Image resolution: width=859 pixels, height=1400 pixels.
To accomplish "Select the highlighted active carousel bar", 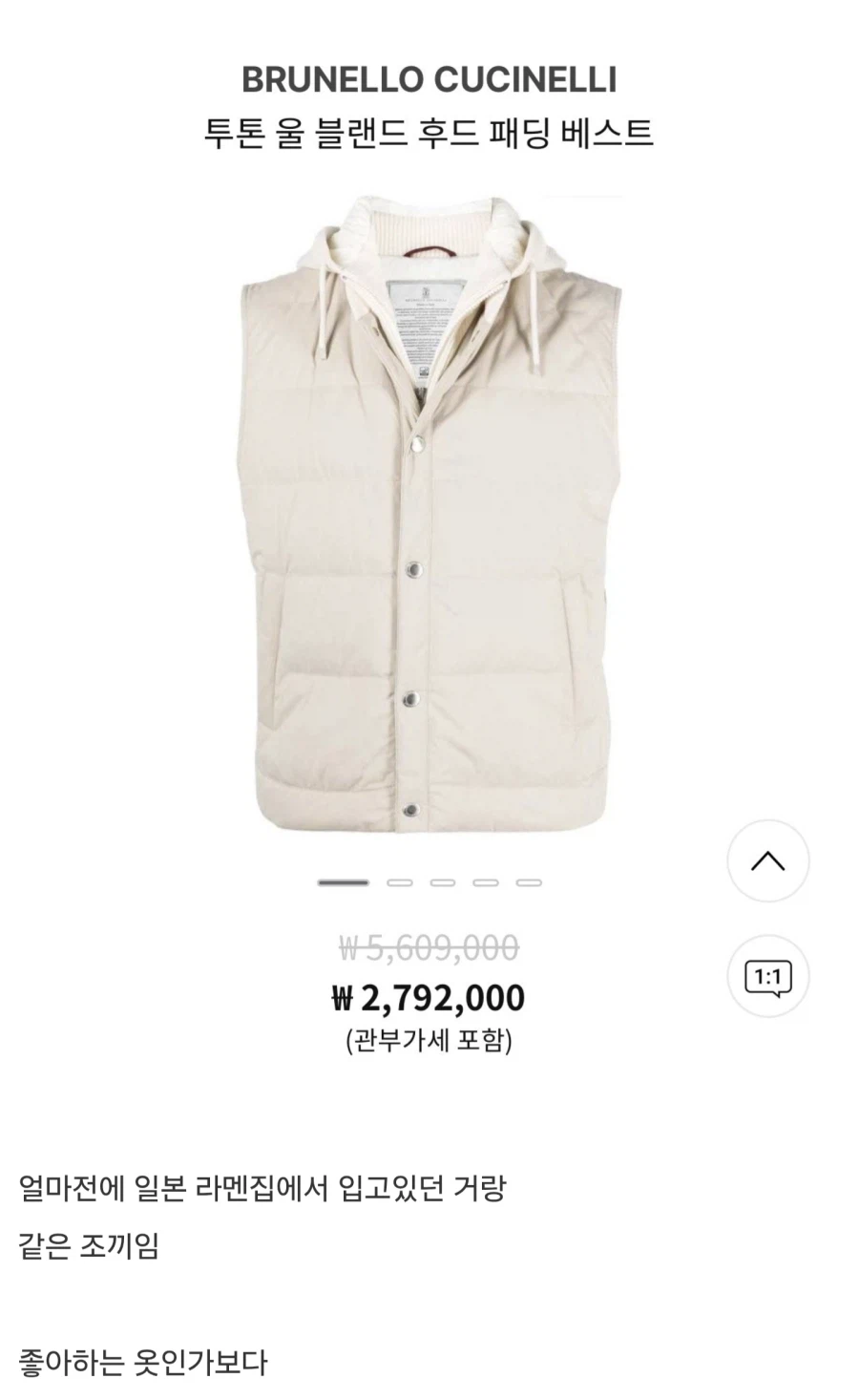I will coord(342,882).
